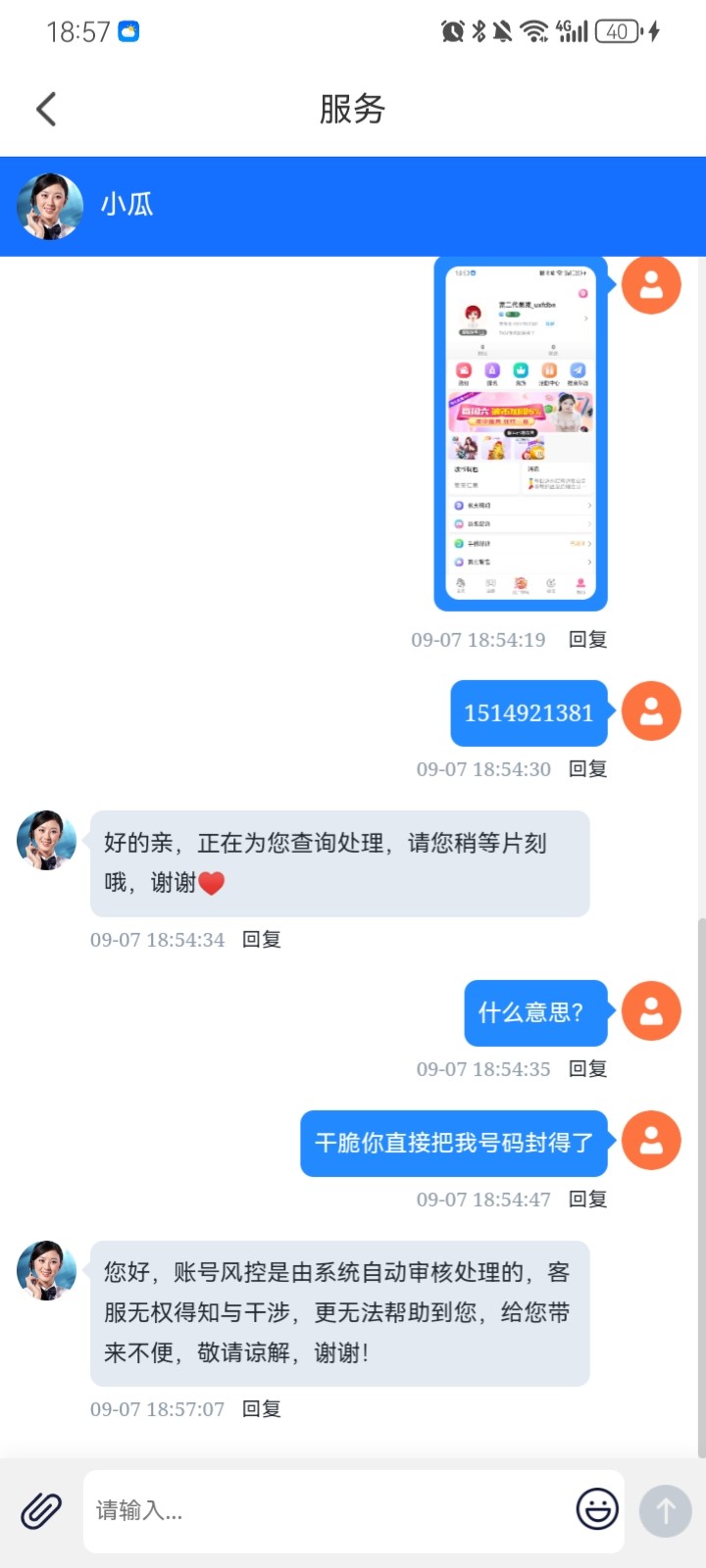Open the emoji picker
Screen dimensions: 706x1568
tap(596, 1509)
